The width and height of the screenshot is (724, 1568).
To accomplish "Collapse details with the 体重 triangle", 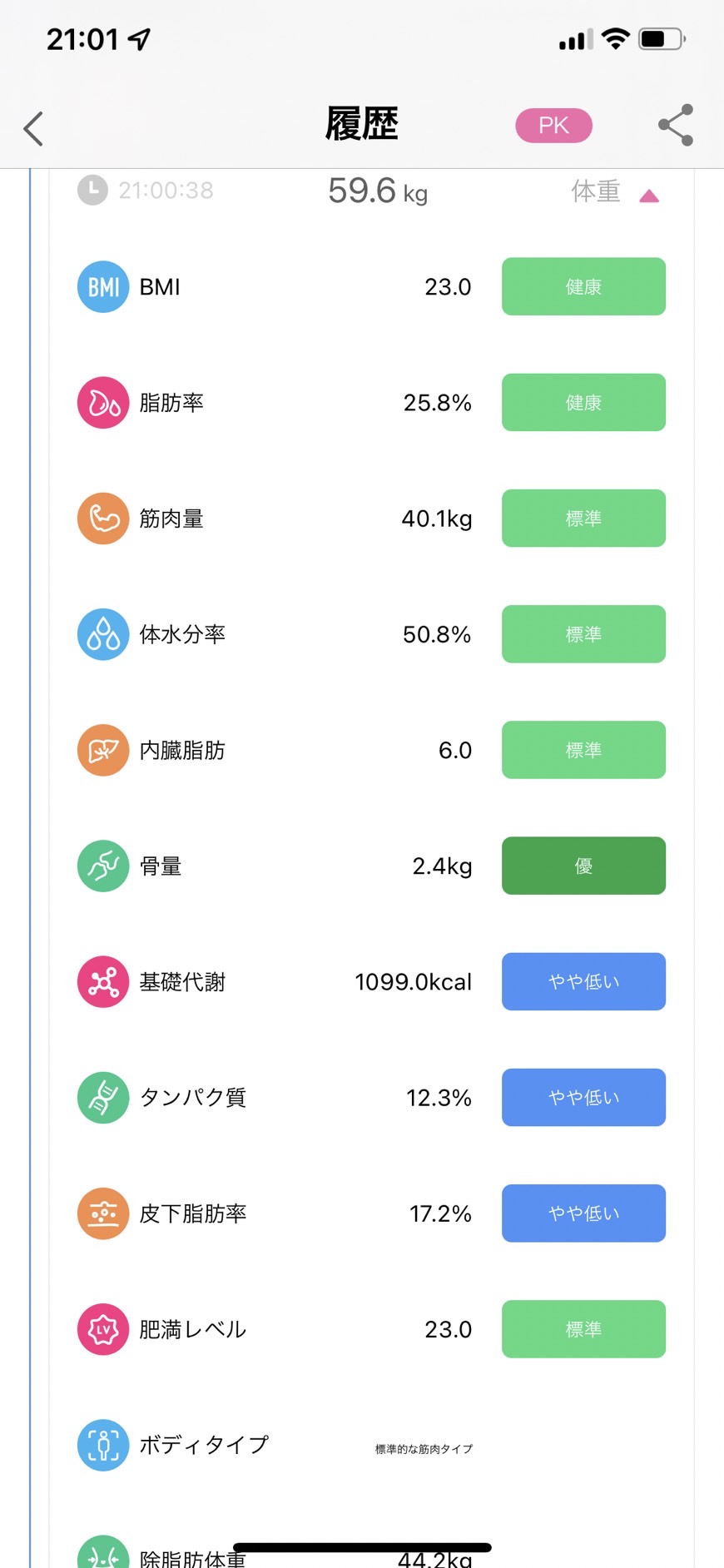I will [x=649, y=196].
